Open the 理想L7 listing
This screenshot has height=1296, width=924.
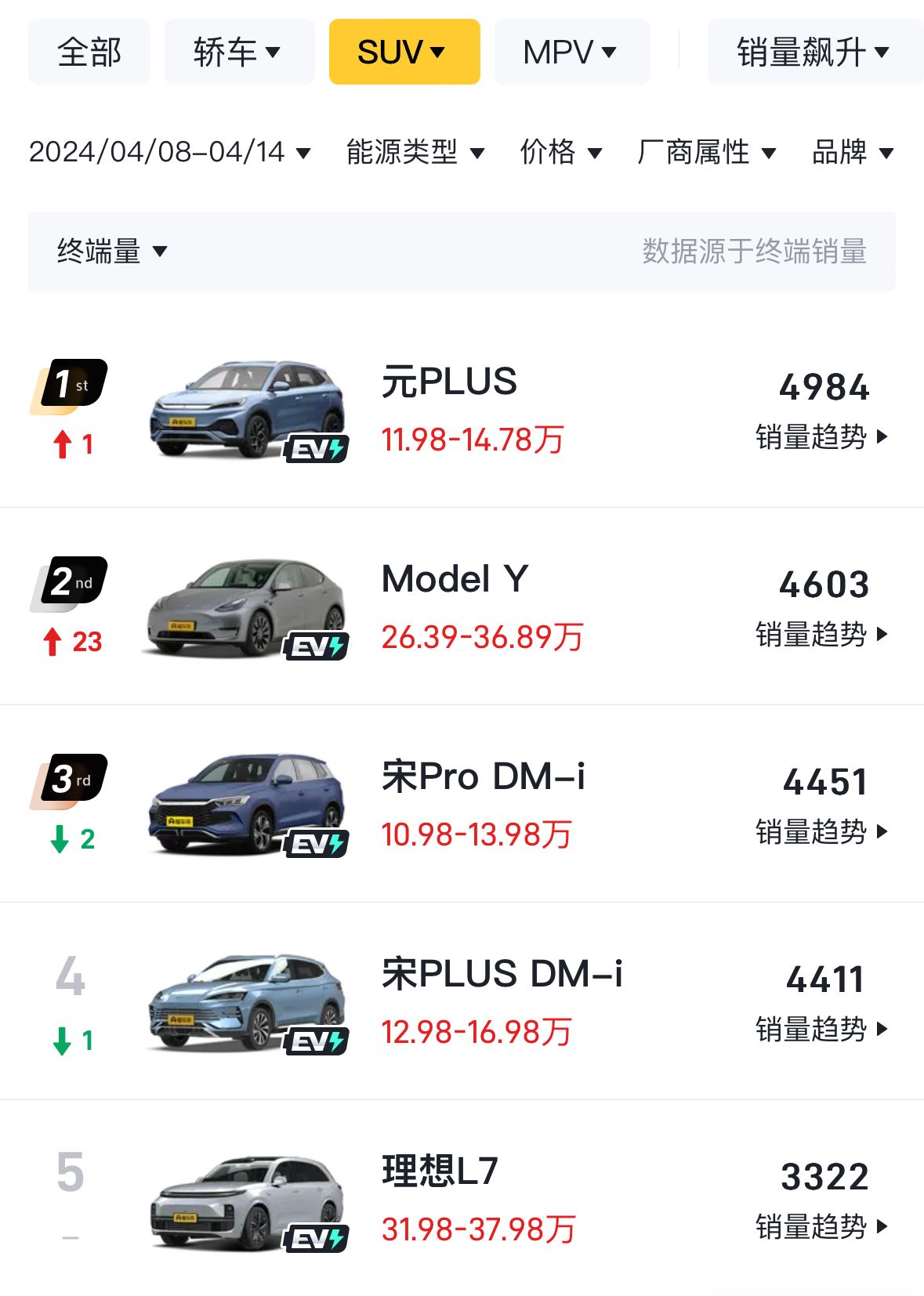(x=440, y=1173)
